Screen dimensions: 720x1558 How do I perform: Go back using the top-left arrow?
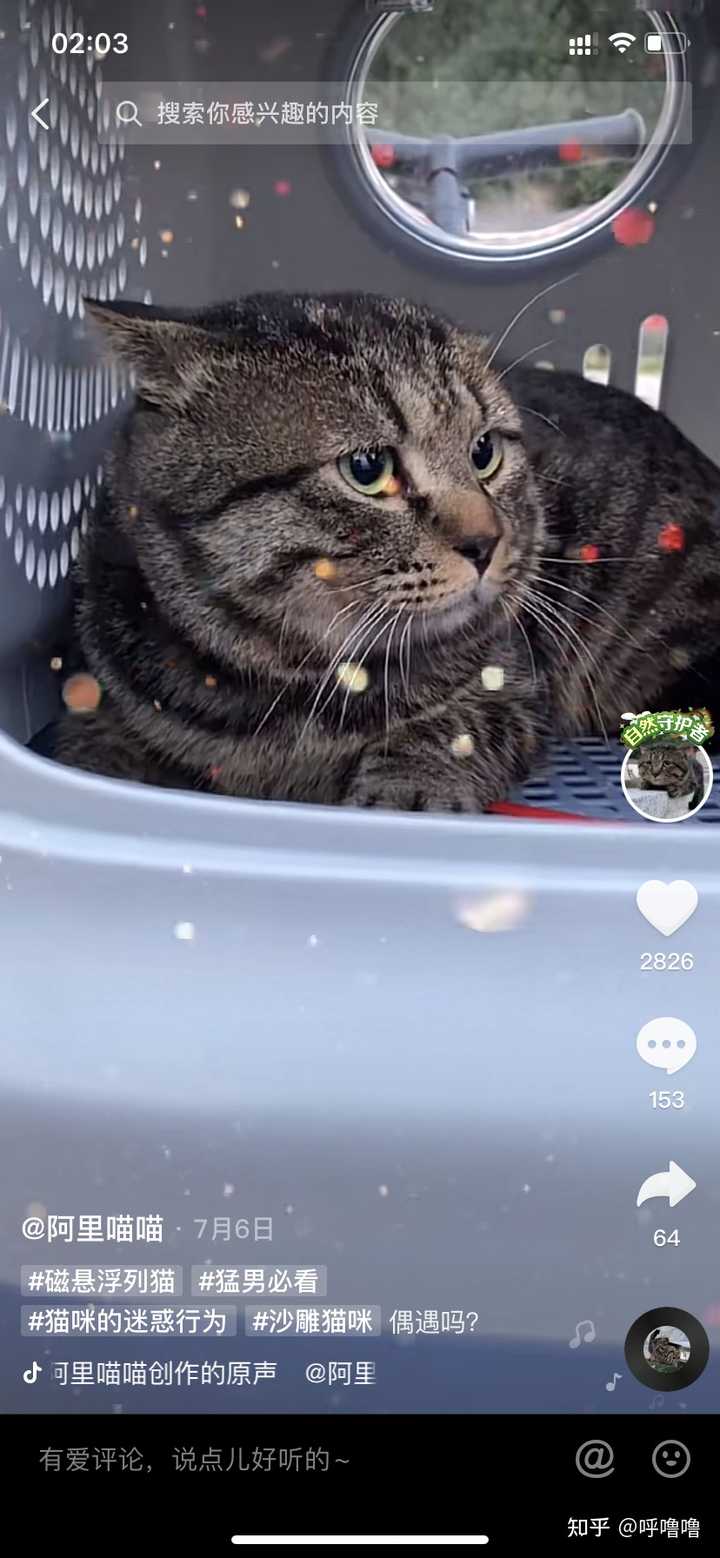40,114
